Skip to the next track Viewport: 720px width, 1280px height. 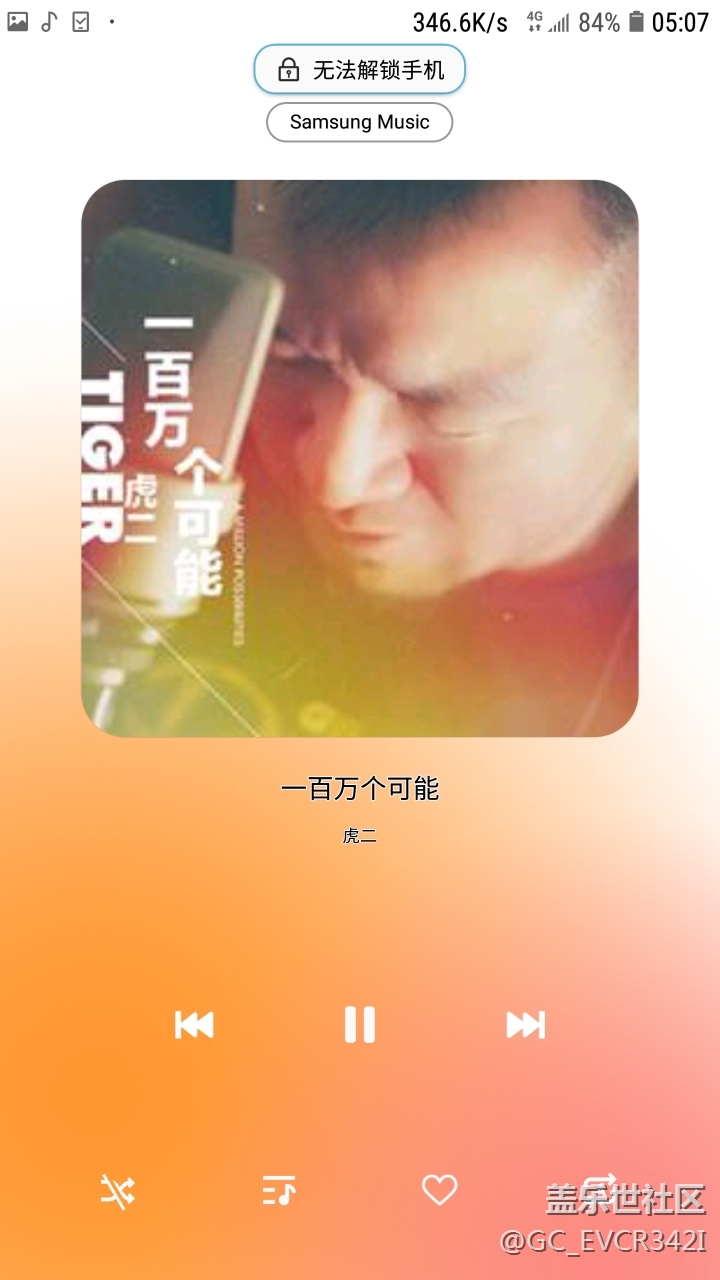pos(526,1025)
